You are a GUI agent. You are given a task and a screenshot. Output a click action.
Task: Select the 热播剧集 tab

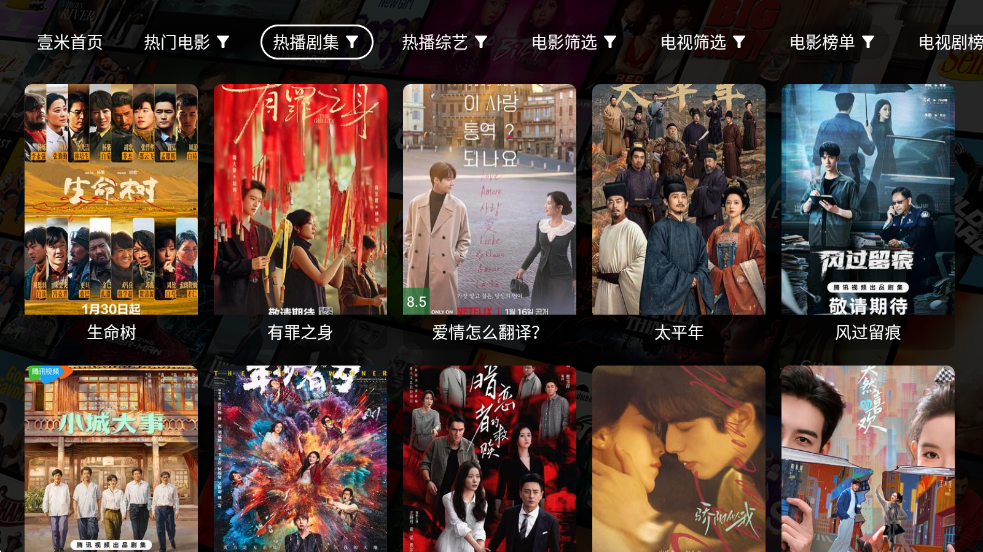(x=316, y=42)
